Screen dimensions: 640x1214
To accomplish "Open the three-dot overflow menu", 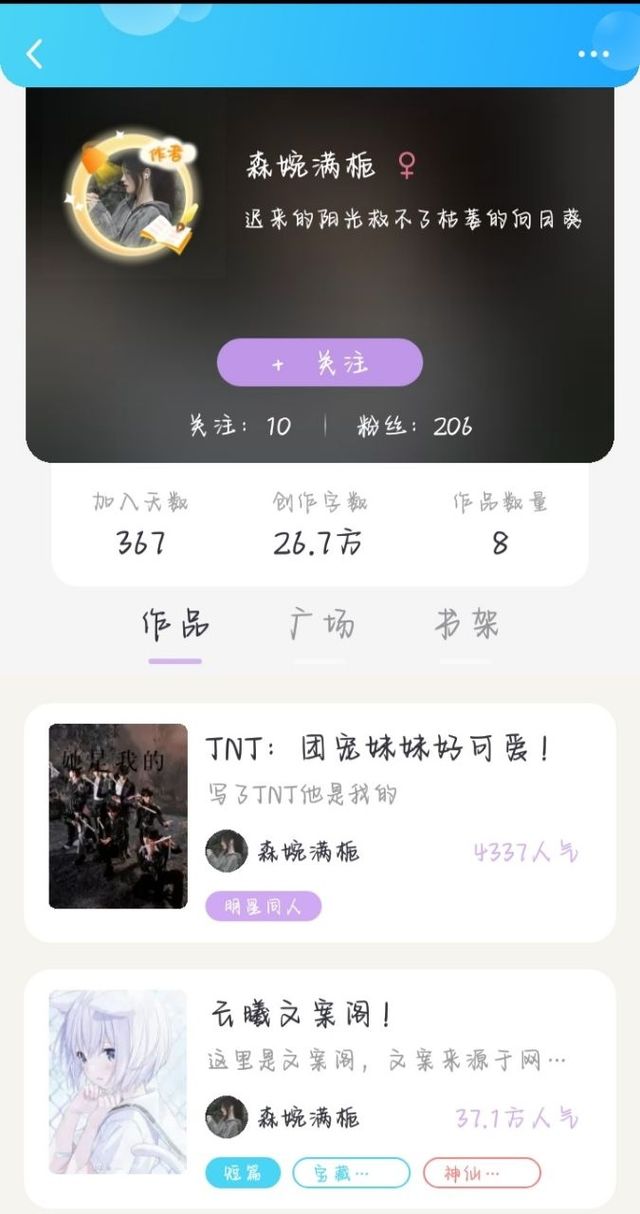I will click(x=593, y=54).
